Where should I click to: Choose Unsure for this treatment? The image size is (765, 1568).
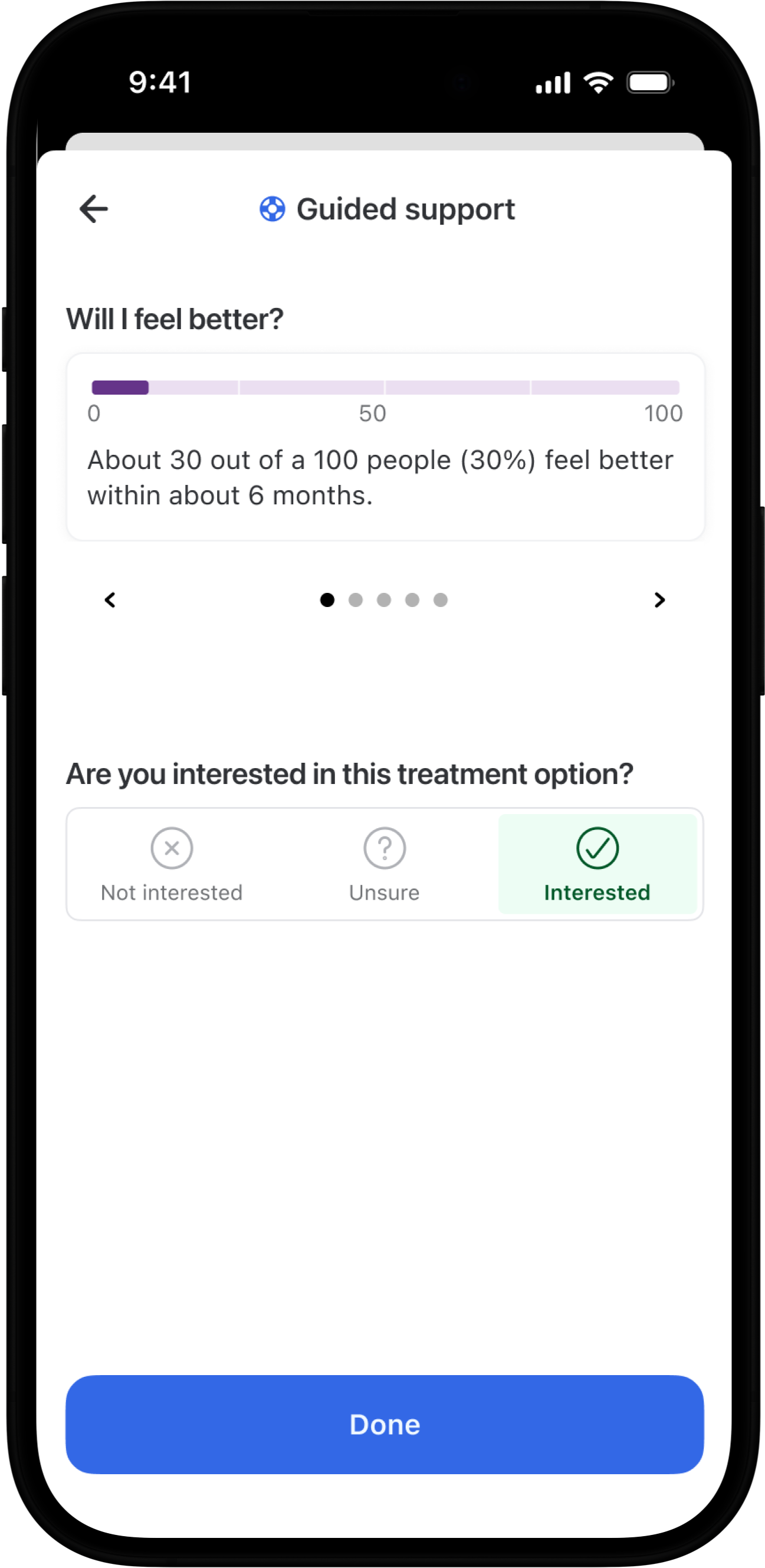pos(384,864)
